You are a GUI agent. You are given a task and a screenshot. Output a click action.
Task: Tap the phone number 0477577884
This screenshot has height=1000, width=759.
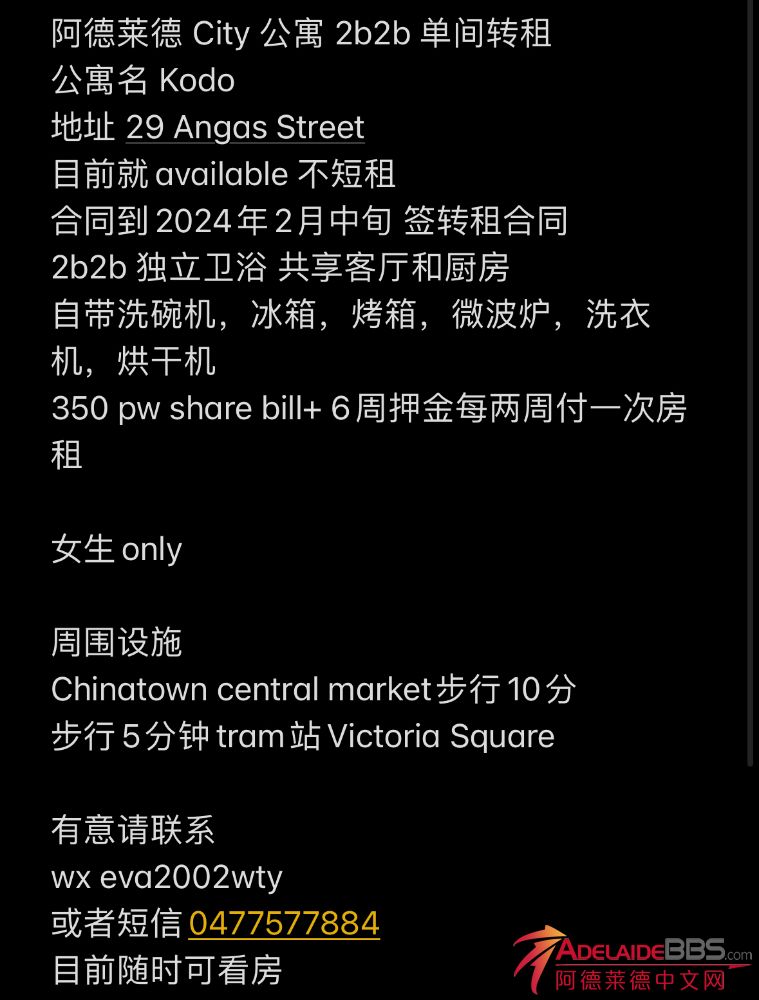(x=284, y=923)
